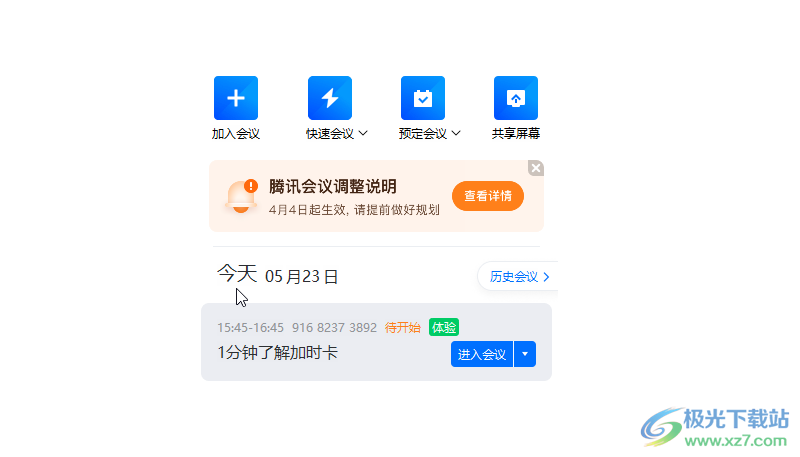Image resolution: width=800 pixels, height=457 pixels.
Task: Select the 共享屏幕 share screen button
Action: coord(516,98)
